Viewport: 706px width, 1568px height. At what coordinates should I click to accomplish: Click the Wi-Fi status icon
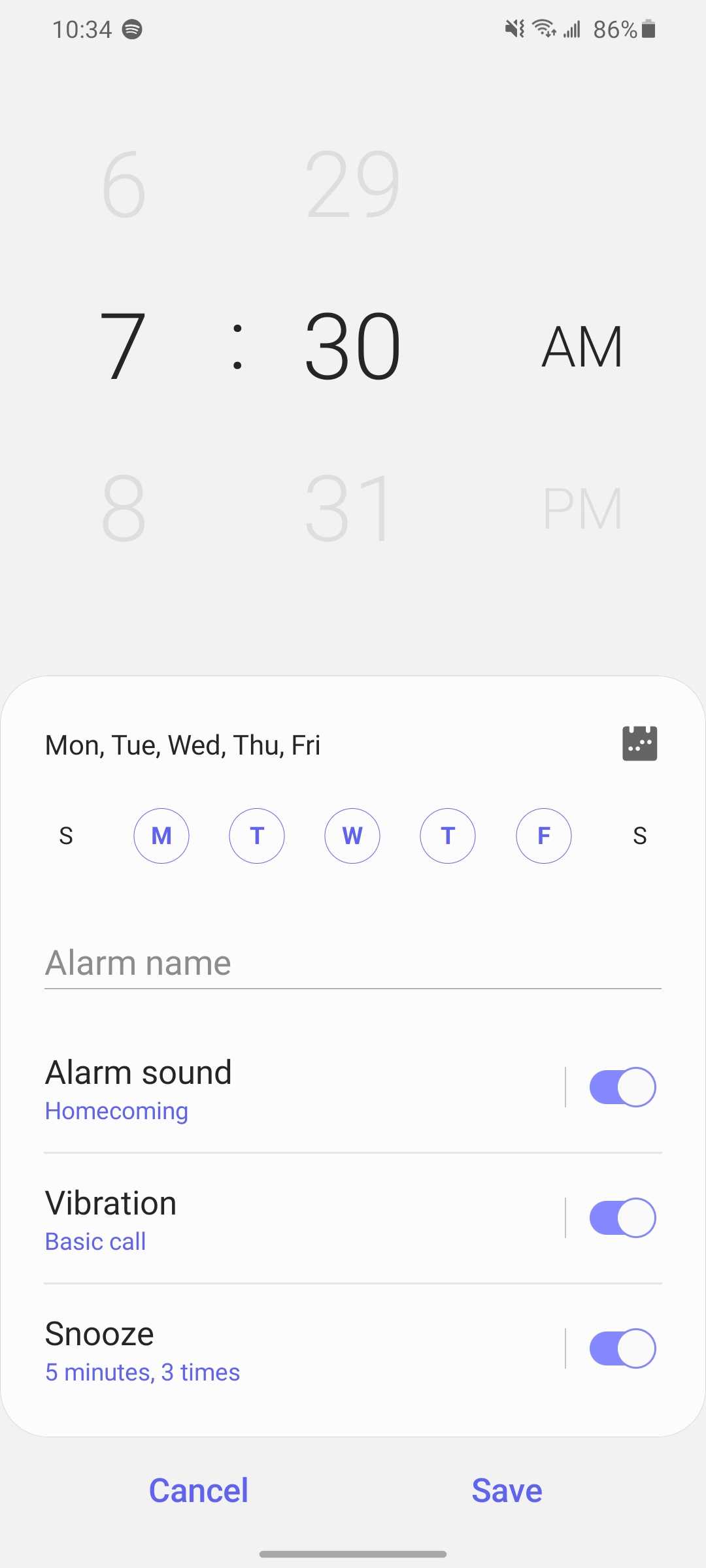(543, 29)
